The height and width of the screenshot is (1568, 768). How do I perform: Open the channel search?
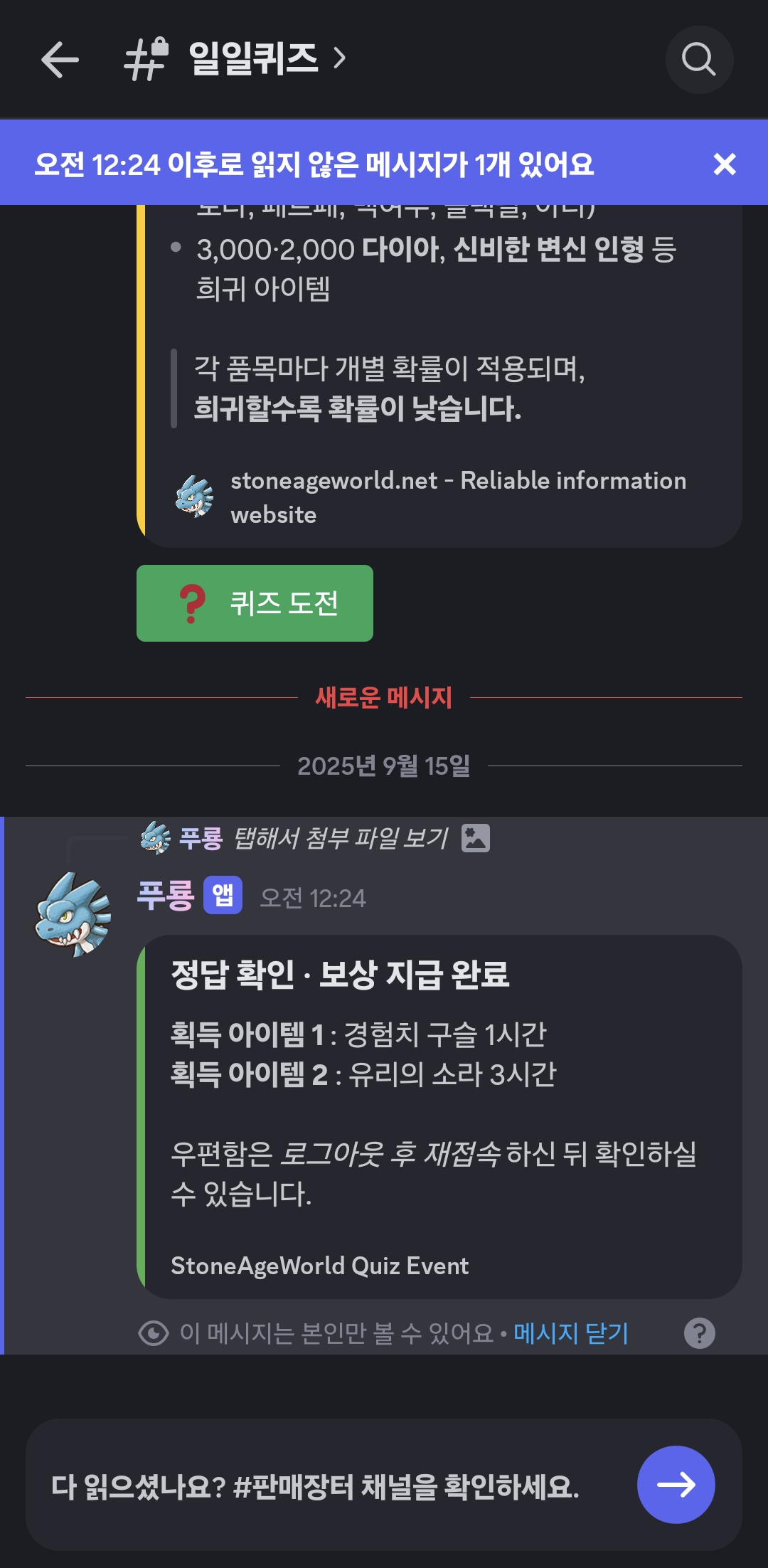(x=699, y=59)
